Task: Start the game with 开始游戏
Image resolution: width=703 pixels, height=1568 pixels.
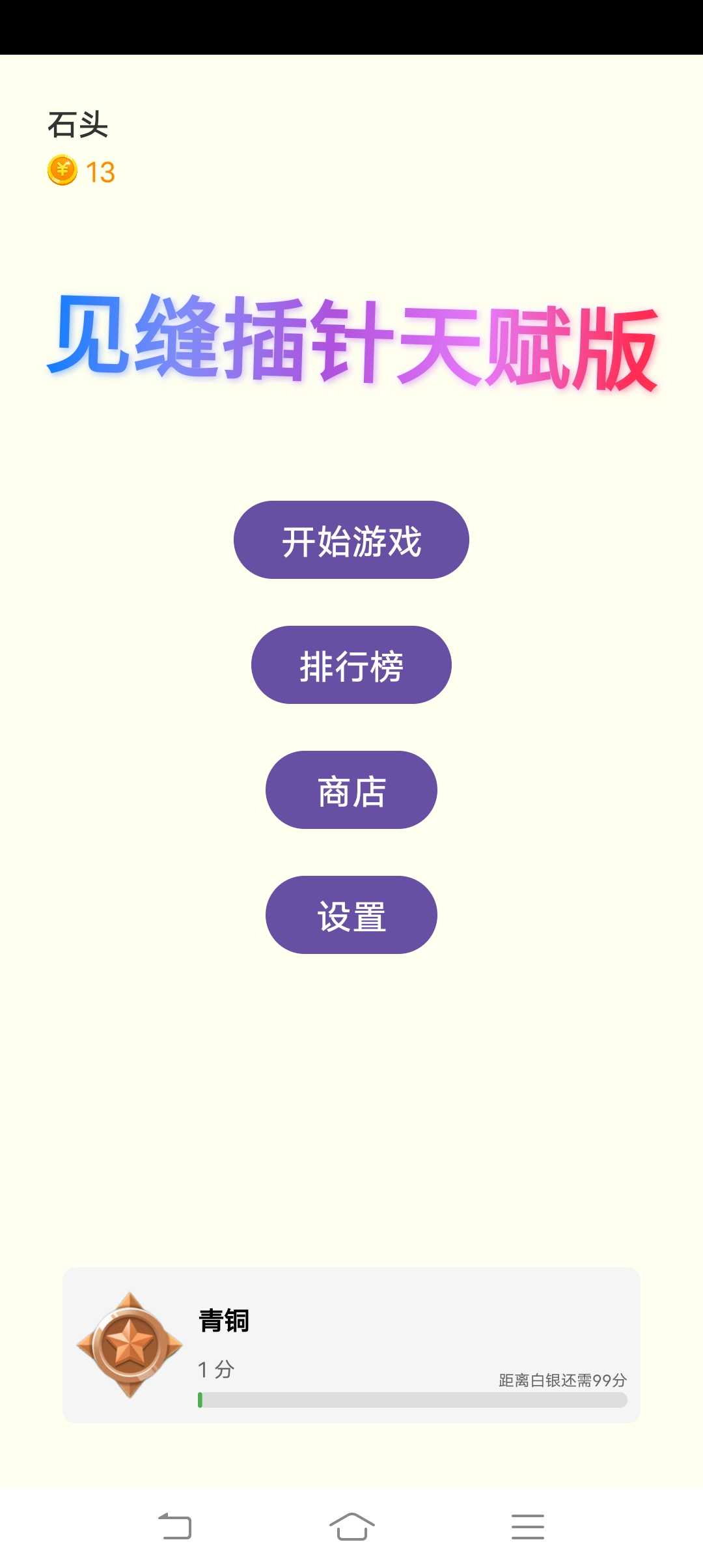Action: (x=351, y=540)
